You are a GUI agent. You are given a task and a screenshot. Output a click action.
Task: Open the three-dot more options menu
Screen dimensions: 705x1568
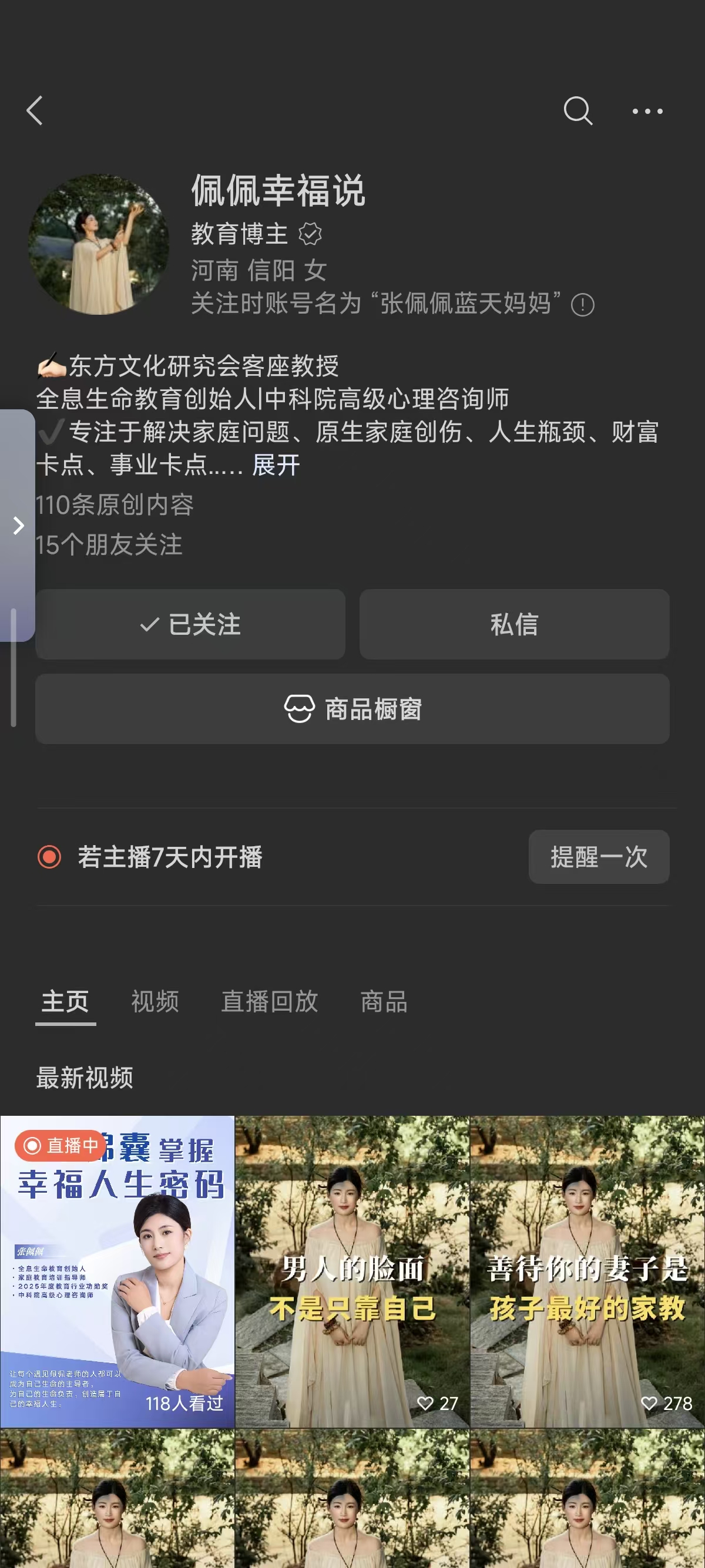pyautogui.click(x=647, y=112)
